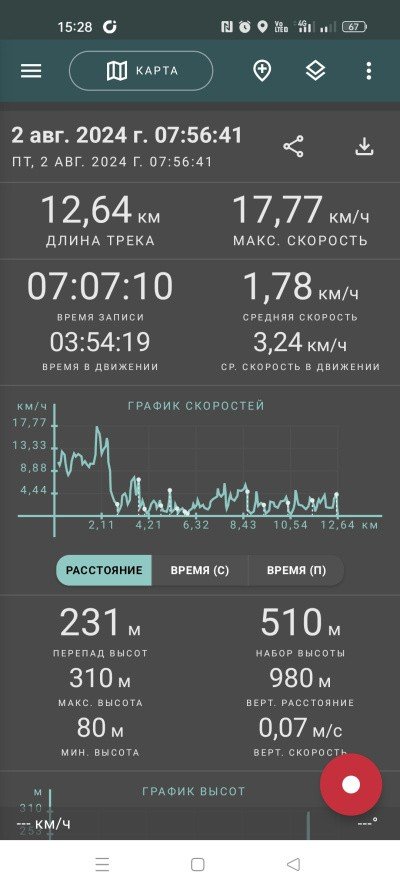Viewport: 400px width, 889px height.
Task: Select the Расстояние graph mode
Action: 104,570
